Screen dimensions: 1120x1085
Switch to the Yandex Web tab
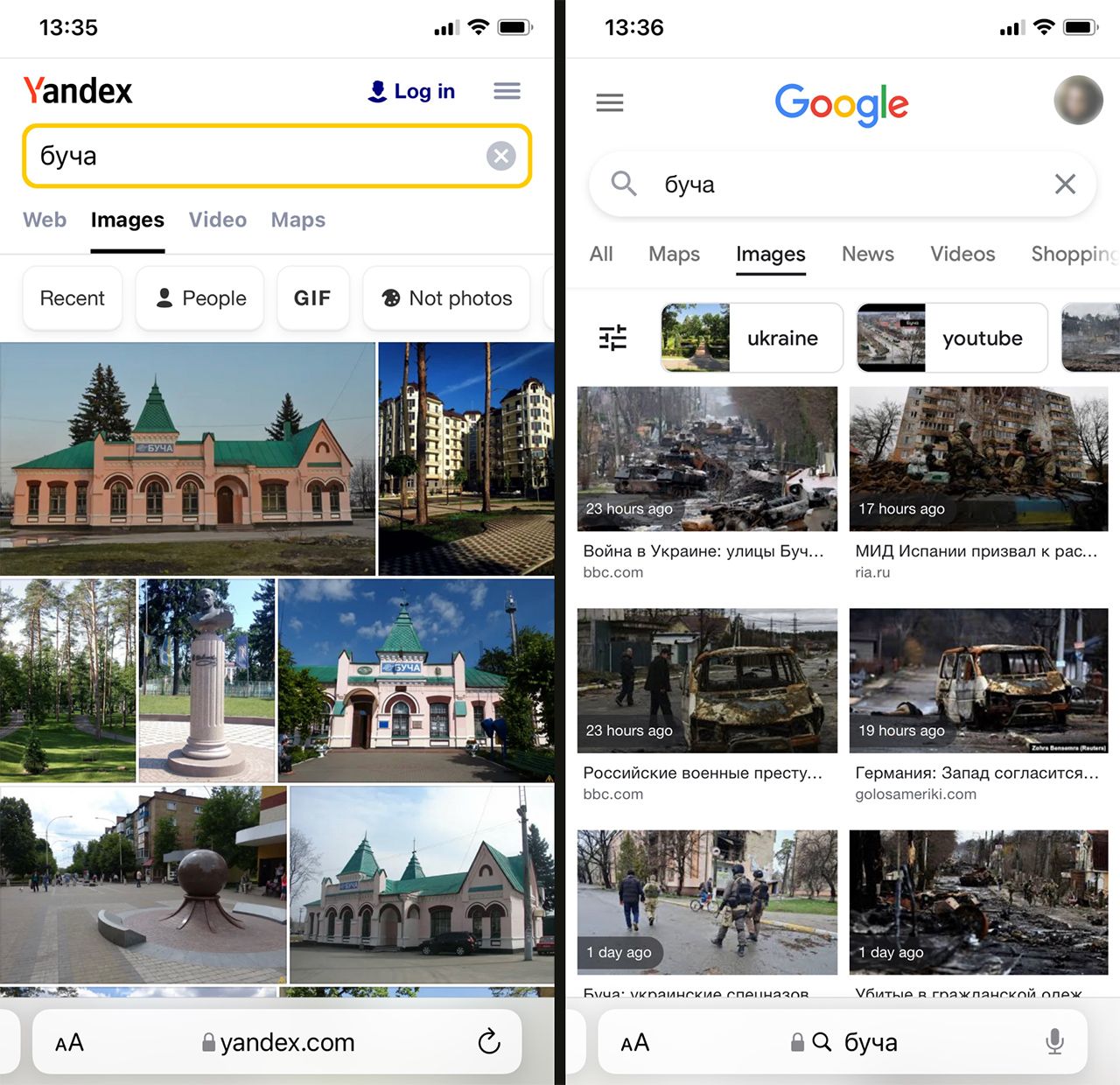point(45,220)
